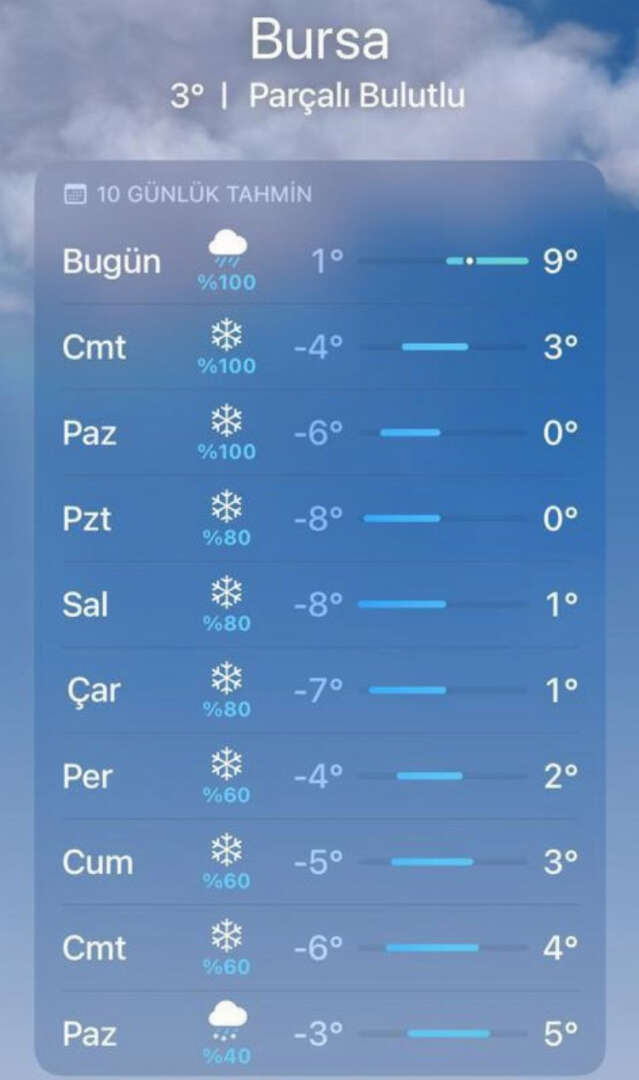Show Per forecast details
Viewport: 639px width, 1080px height.
coord(320,776)
